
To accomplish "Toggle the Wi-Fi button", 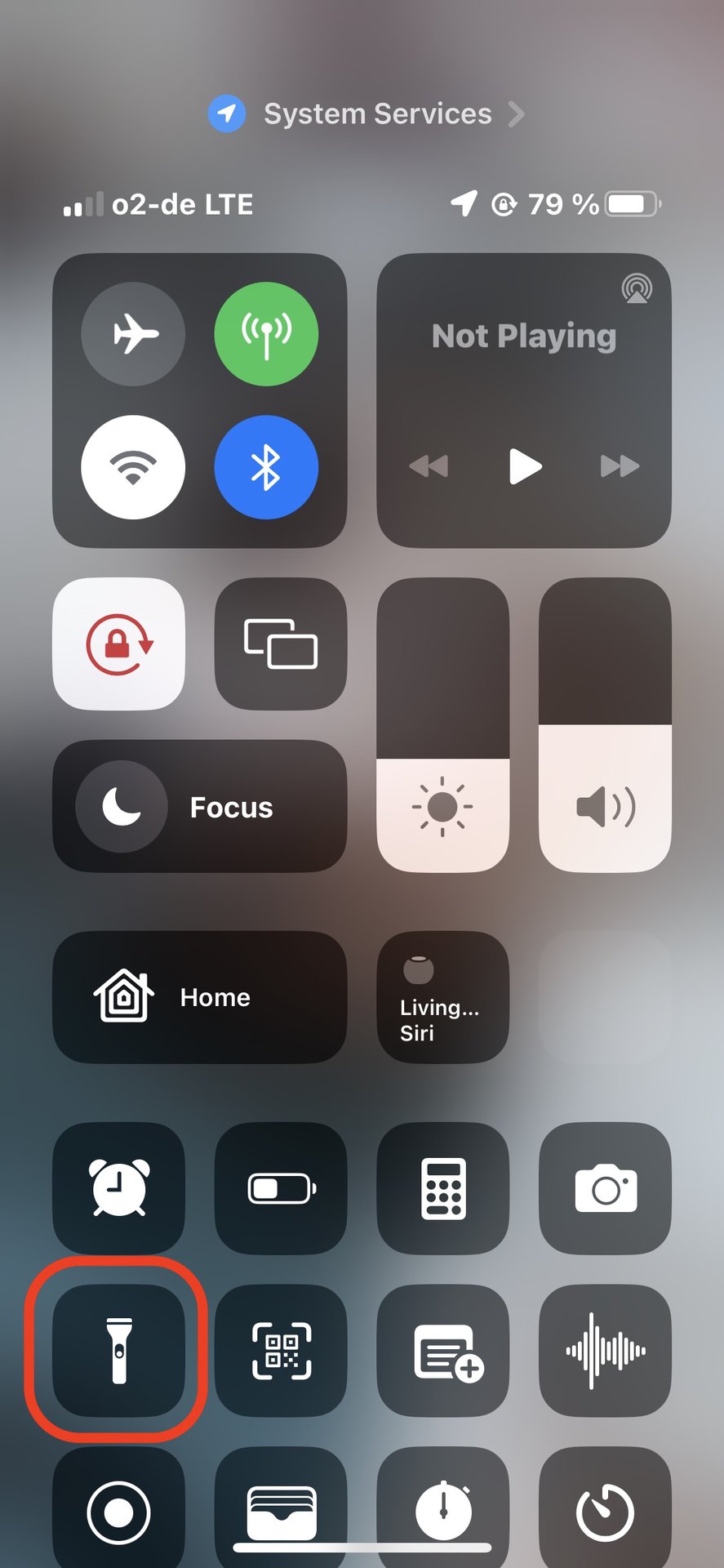I will [133, 467].
